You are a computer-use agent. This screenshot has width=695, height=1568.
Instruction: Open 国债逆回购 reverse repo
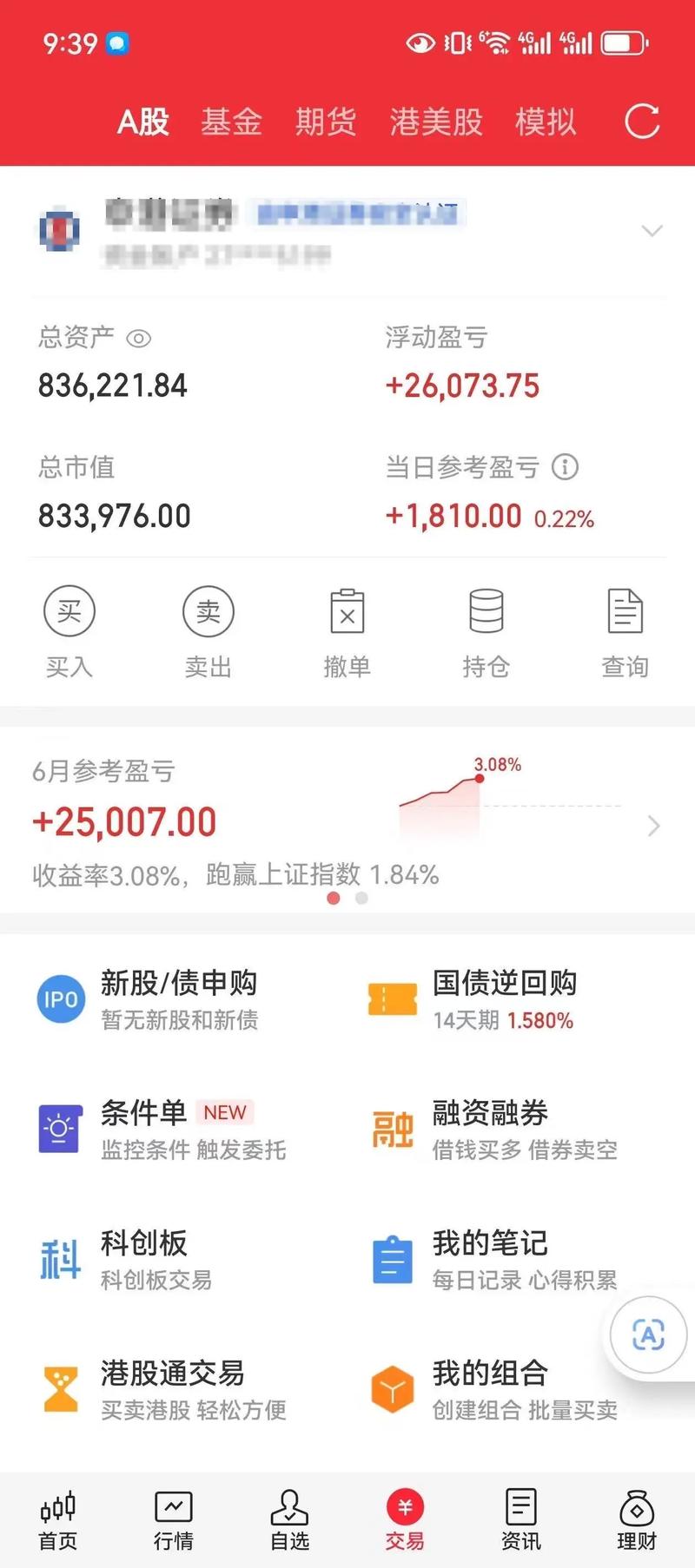coord(393,998)
